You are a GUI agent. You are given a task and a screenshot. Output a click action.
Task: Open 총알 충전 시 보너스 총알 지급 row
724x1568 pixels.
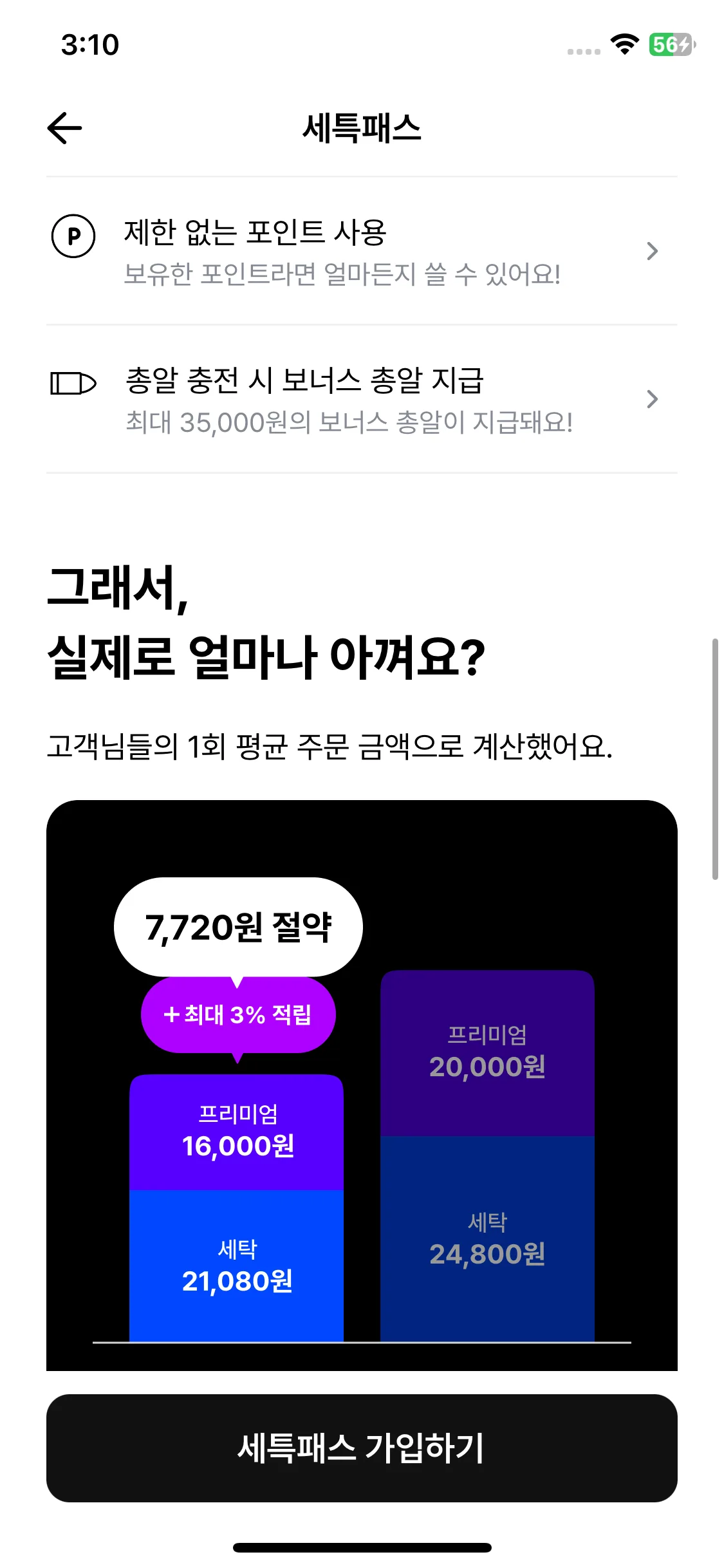pos(360,399)
